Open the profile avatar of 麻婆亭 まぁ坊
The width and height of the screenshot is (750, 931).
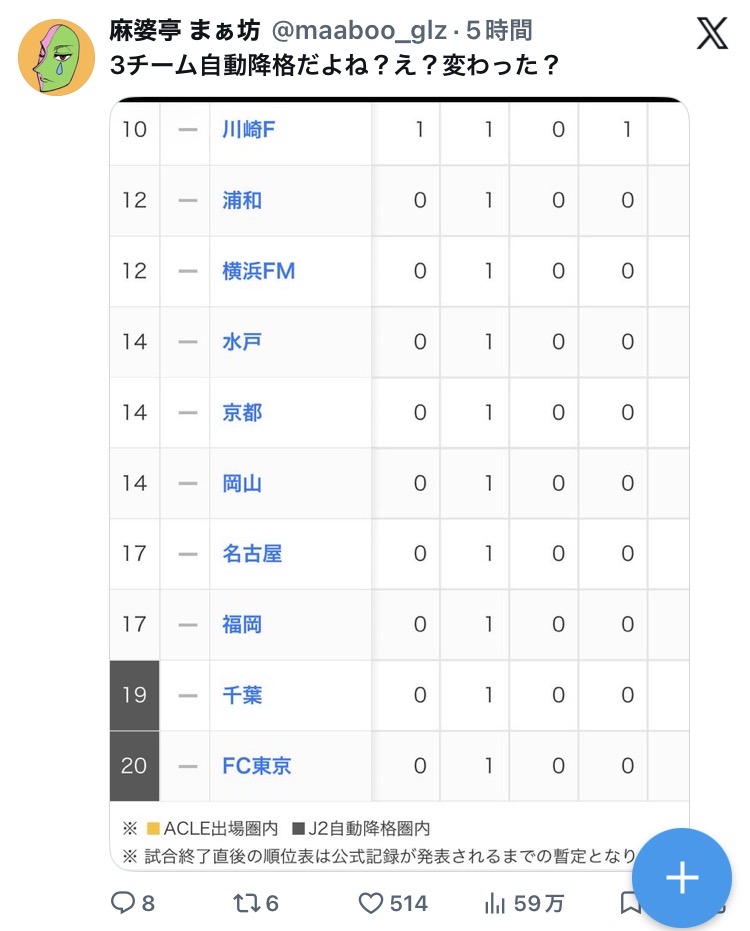coord(56,57)
